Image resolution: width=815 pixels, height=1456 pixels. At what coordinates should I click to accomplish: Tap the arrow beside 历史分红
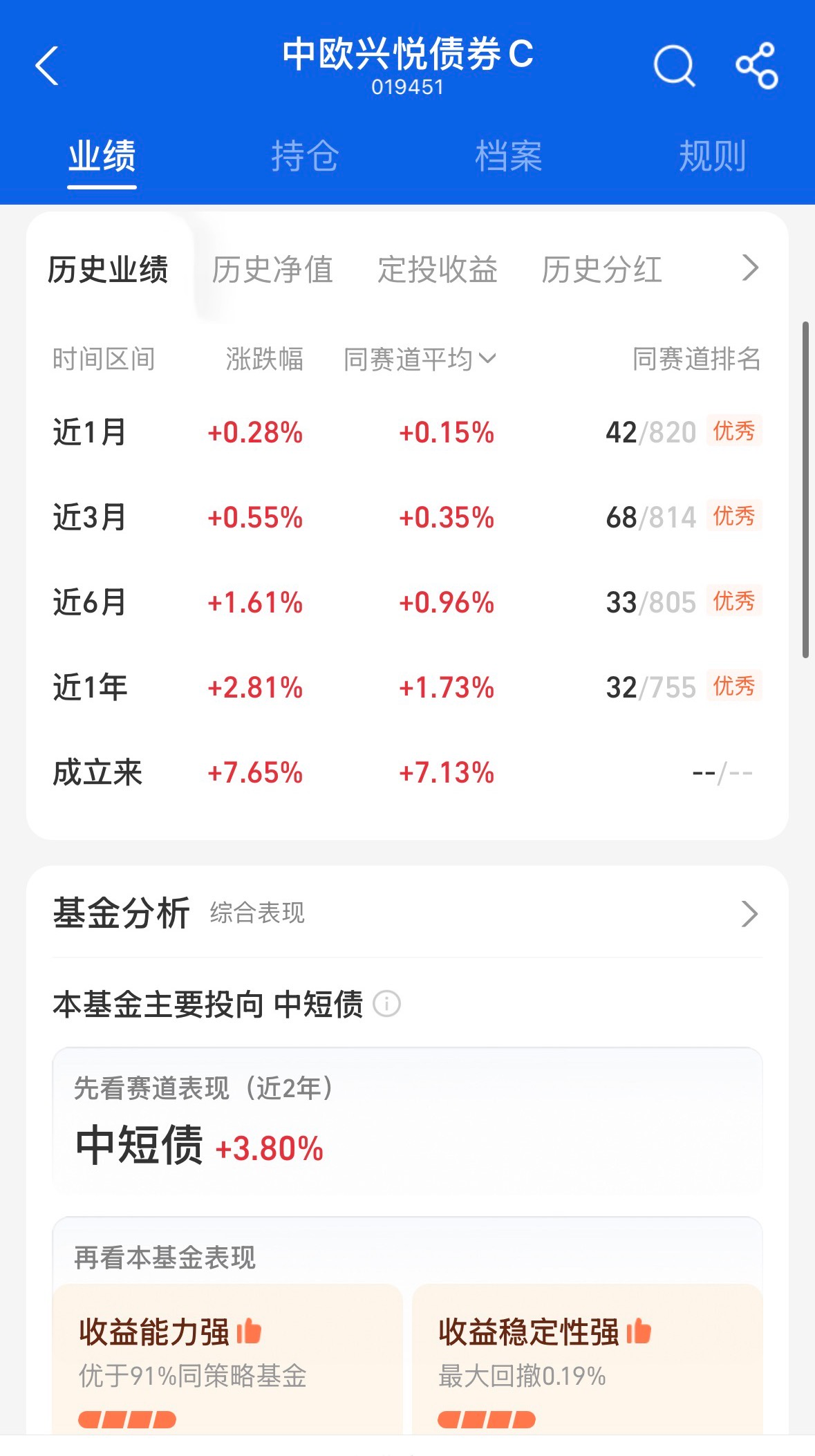coord(750,268)
